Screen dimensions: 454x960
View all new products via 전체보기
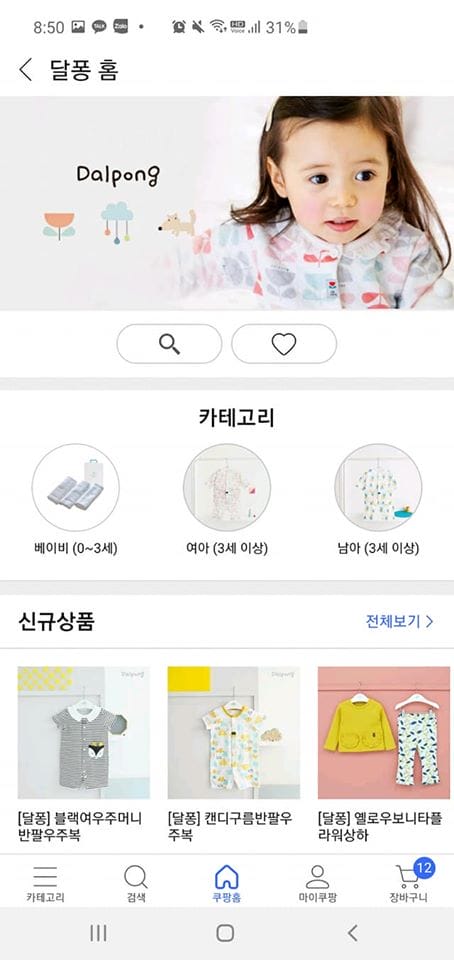400,621
